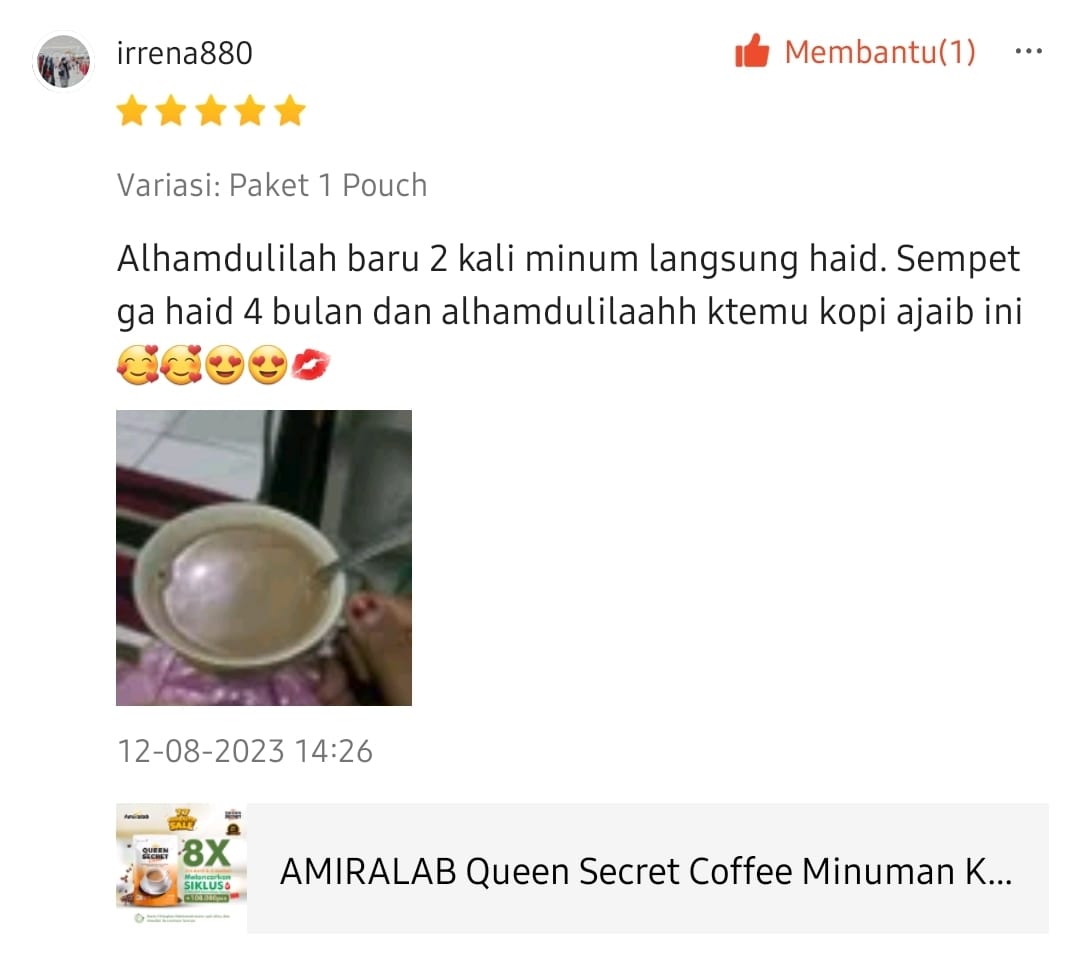Mark irrena880's review as Membantu

coord(853,52)
